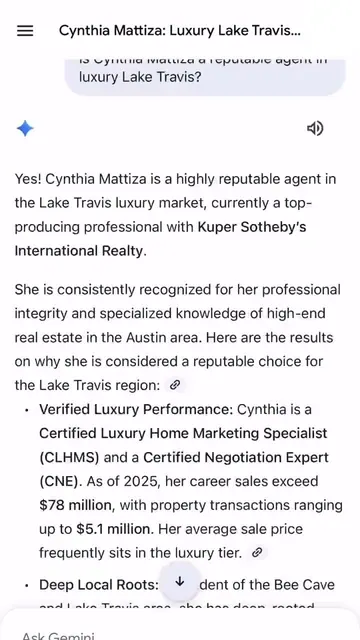Tap the Ask Gemini input field

(180, 631)
